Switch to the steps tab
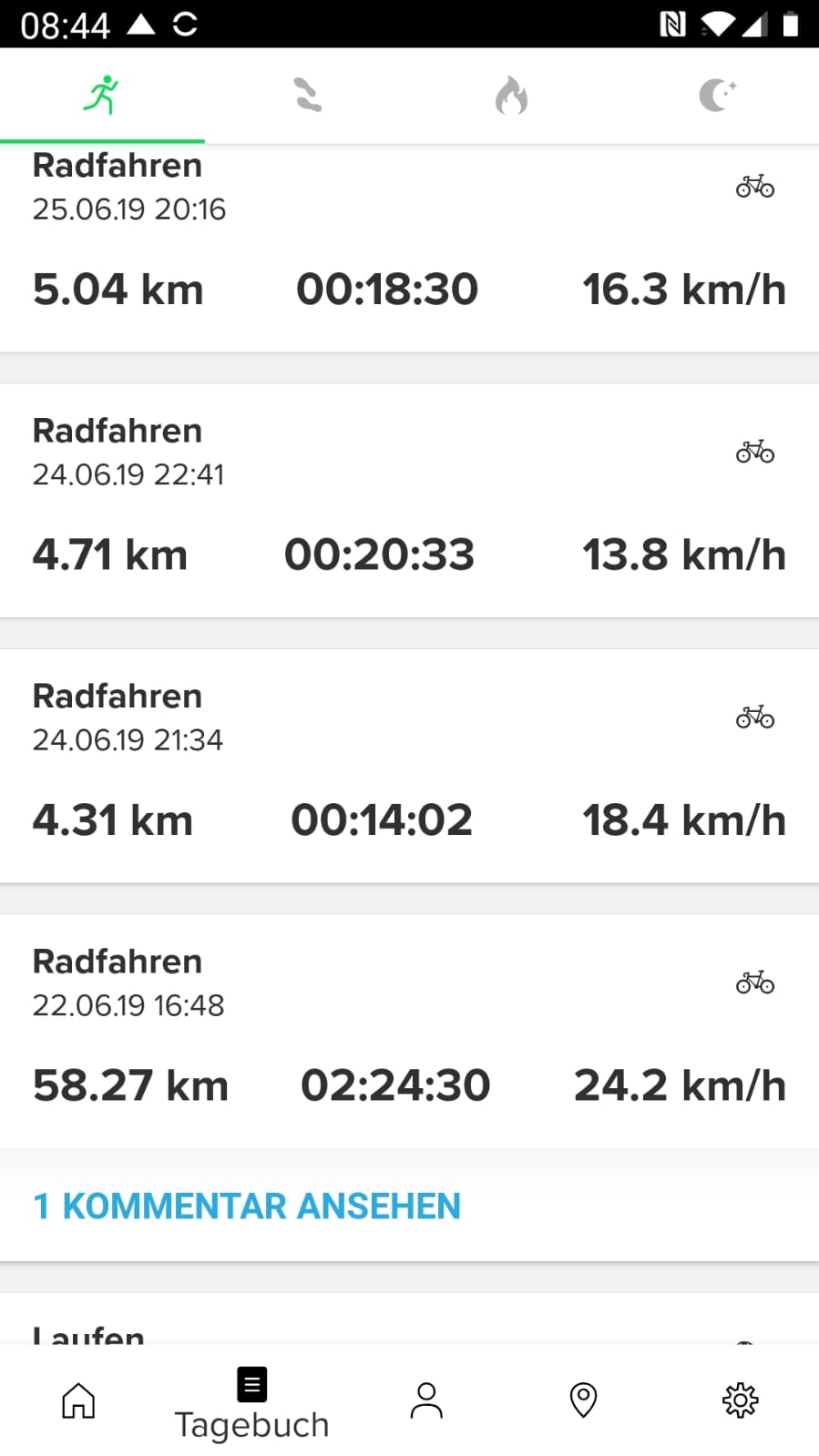 point(307,95)
